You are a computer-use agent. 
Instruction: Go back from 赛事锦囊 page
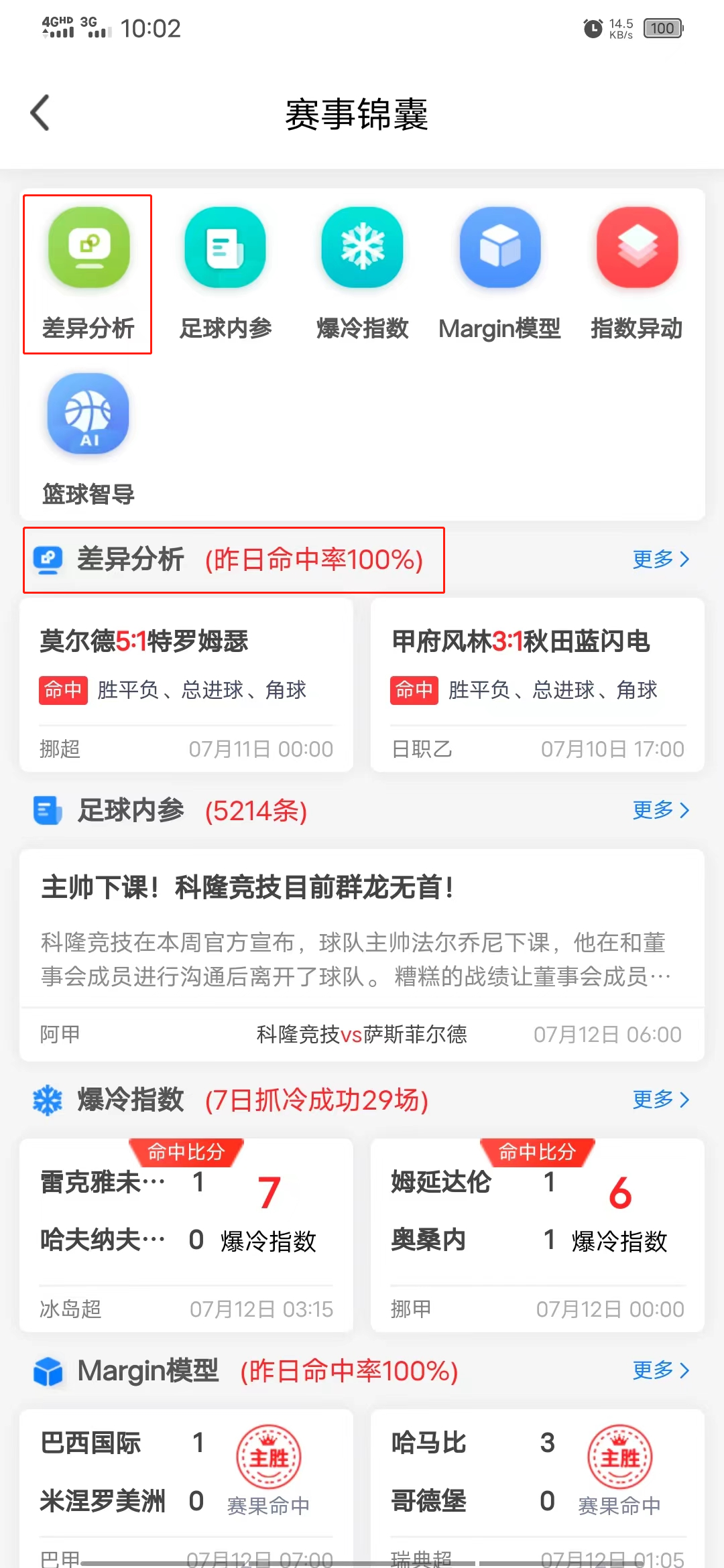point(40,113)
